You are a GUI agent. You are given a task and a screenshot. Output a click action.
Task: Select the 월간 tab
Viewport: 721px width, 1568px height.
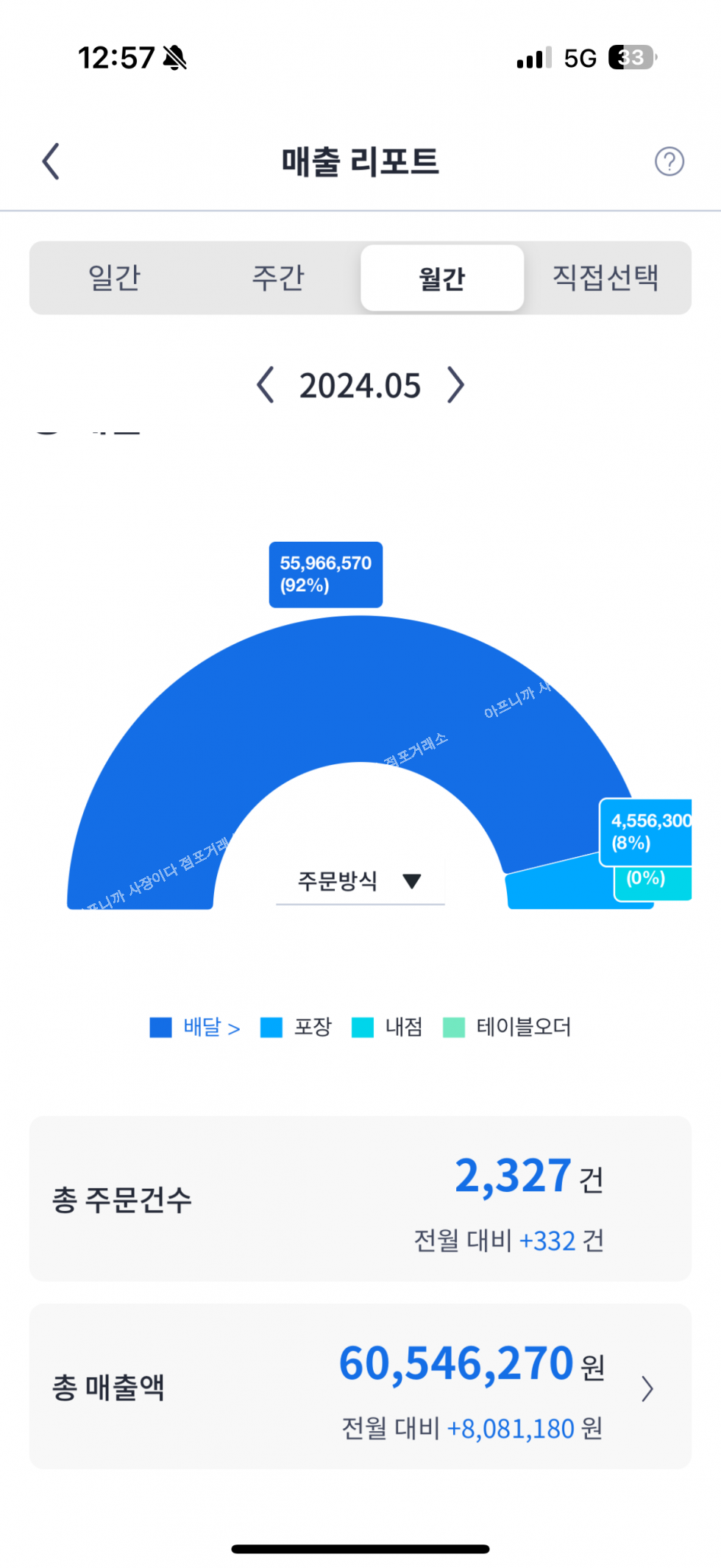442,278
